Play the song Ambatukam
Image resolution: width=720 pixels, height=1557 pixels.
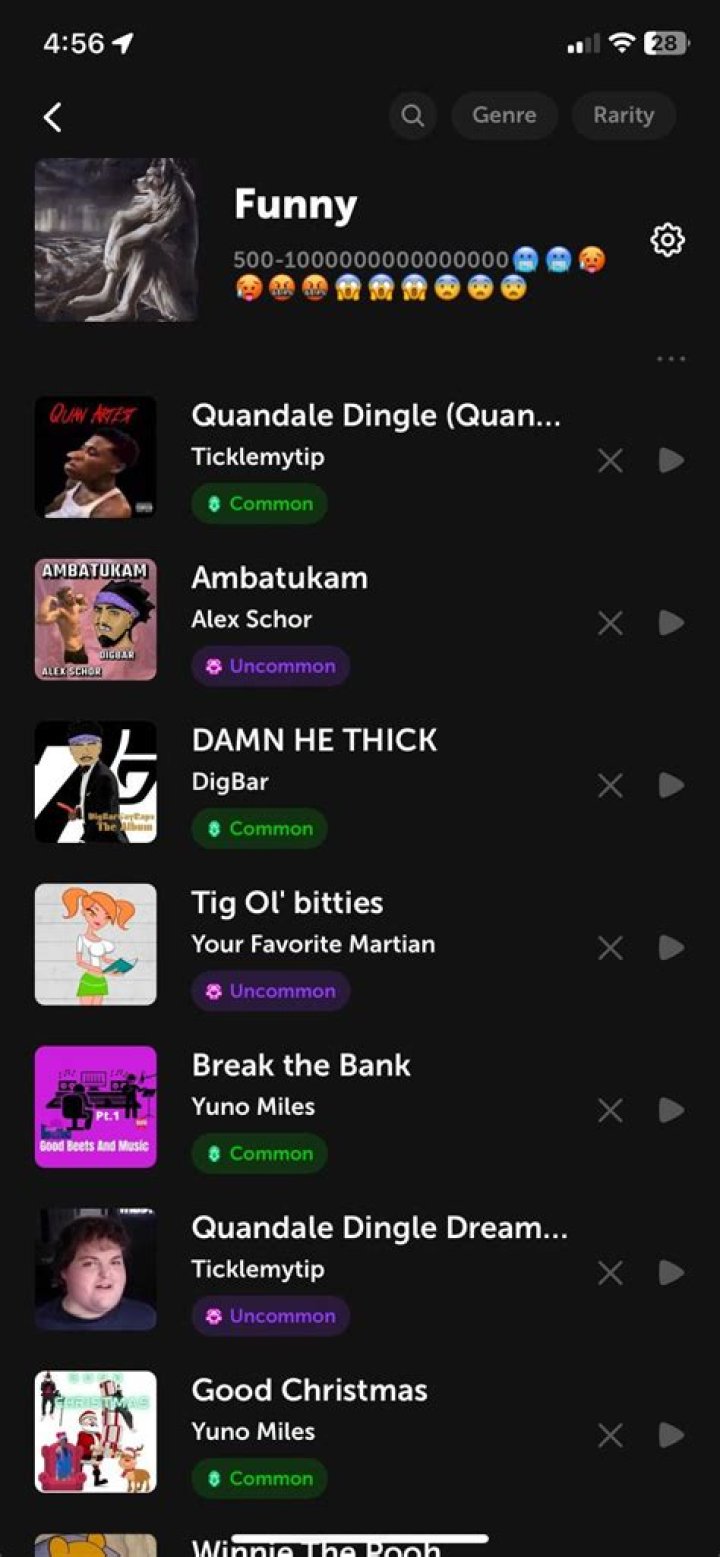(671, 623)
